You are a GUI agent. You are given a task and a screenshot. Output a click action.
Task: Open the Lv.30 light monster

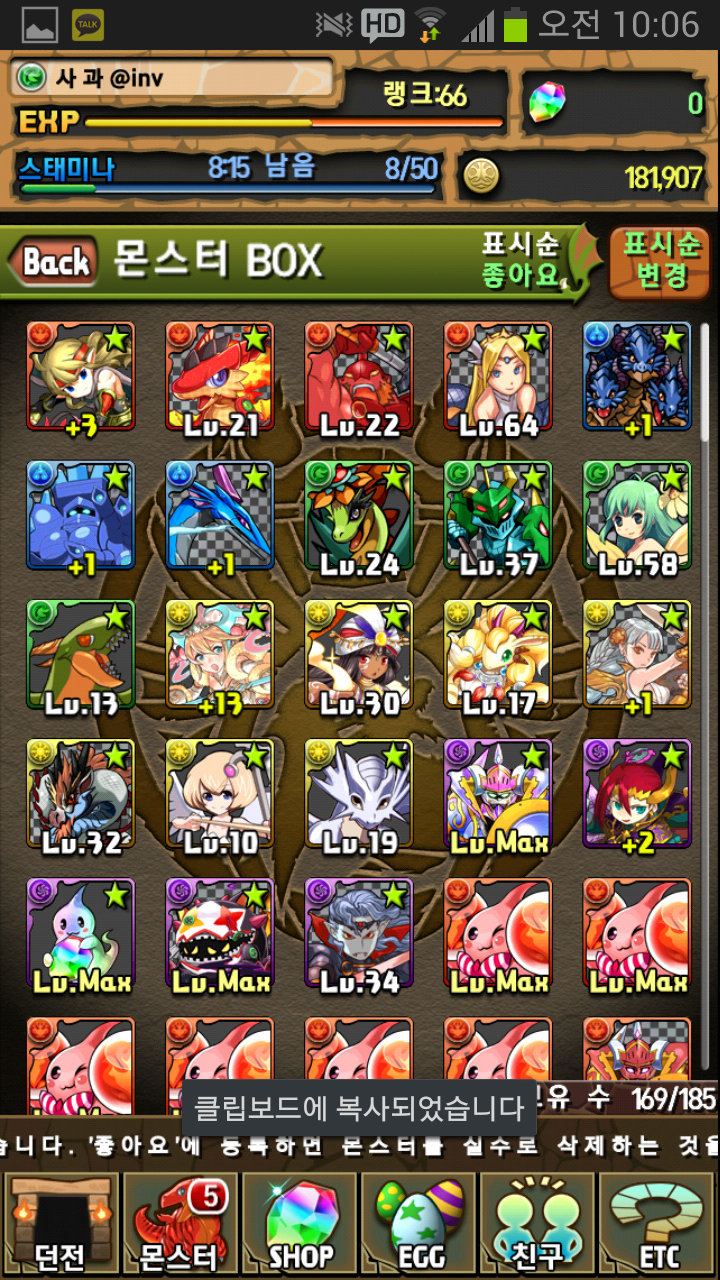[x=358, y=655]
